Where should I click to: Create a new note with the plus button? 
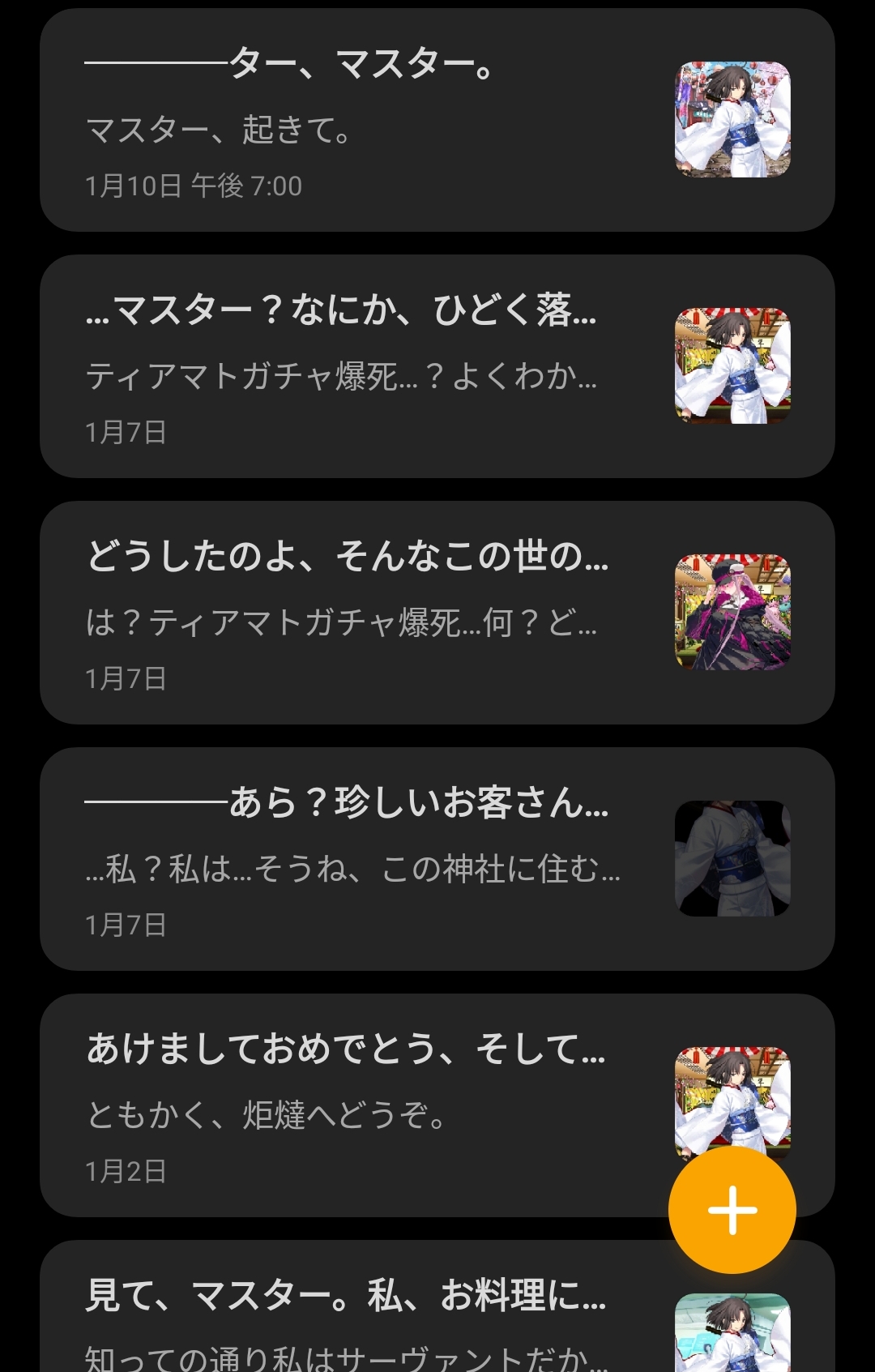click(x=732, y=1210)
